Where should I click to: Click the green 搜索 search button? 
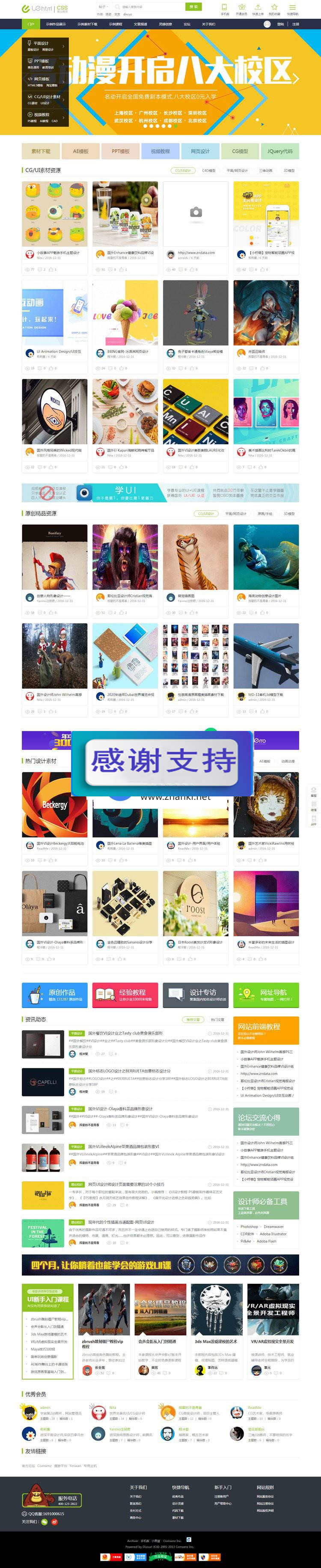coord(193,7)
